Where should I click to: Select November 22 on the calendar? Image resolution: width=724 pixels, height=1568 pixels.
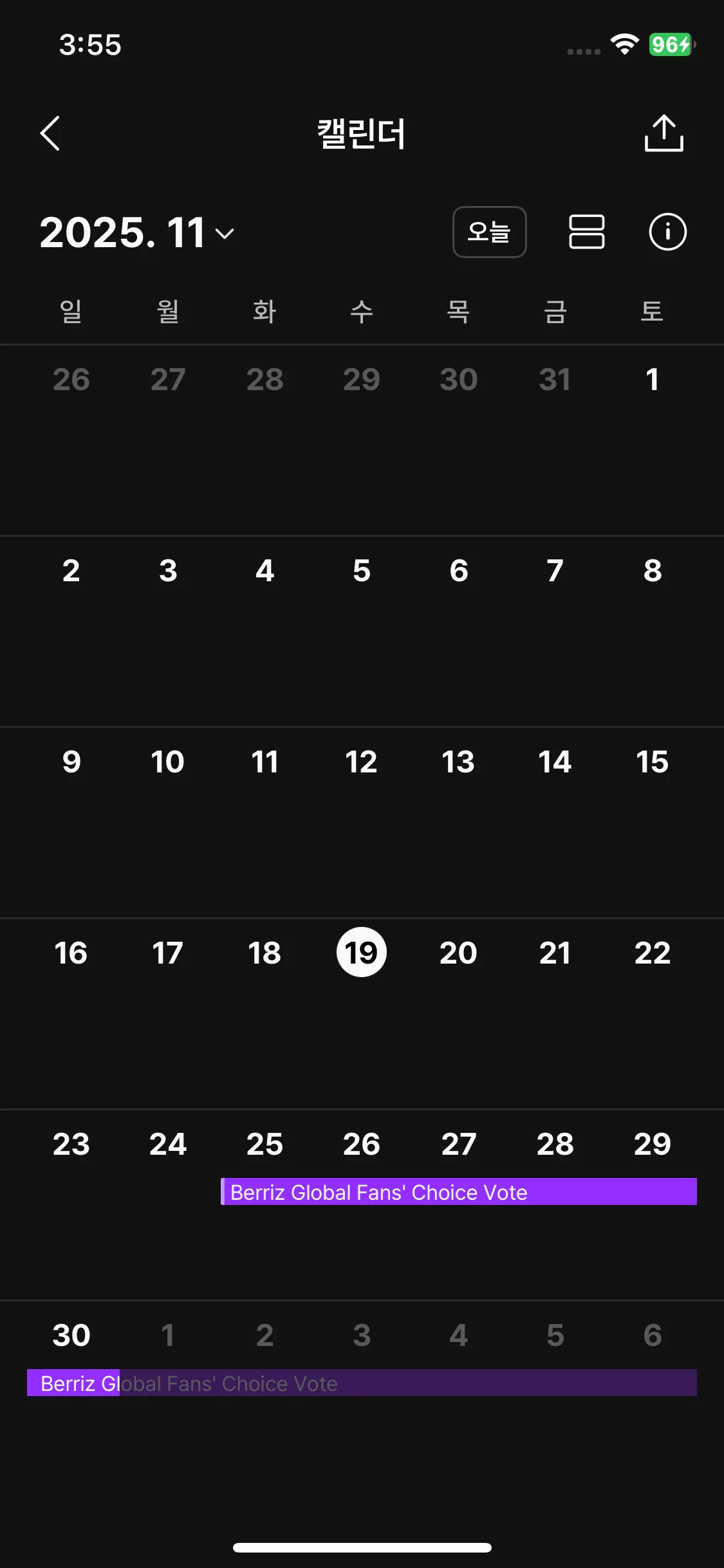pos(652,953)
